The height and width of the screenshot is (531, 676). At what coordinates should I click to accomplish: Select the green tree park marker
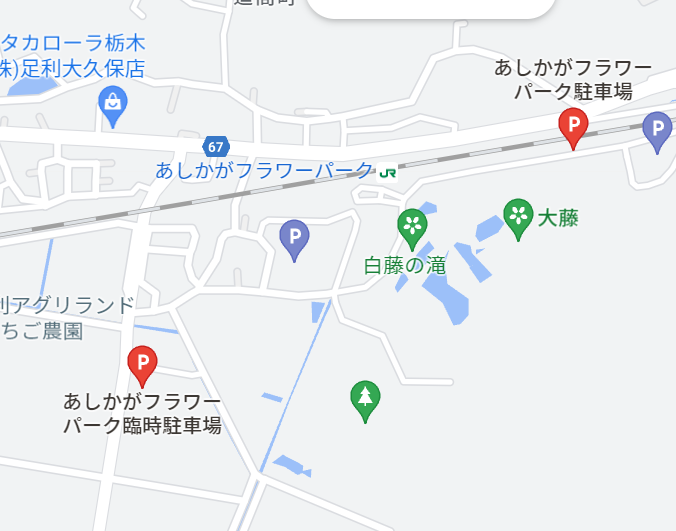point(365,399)
